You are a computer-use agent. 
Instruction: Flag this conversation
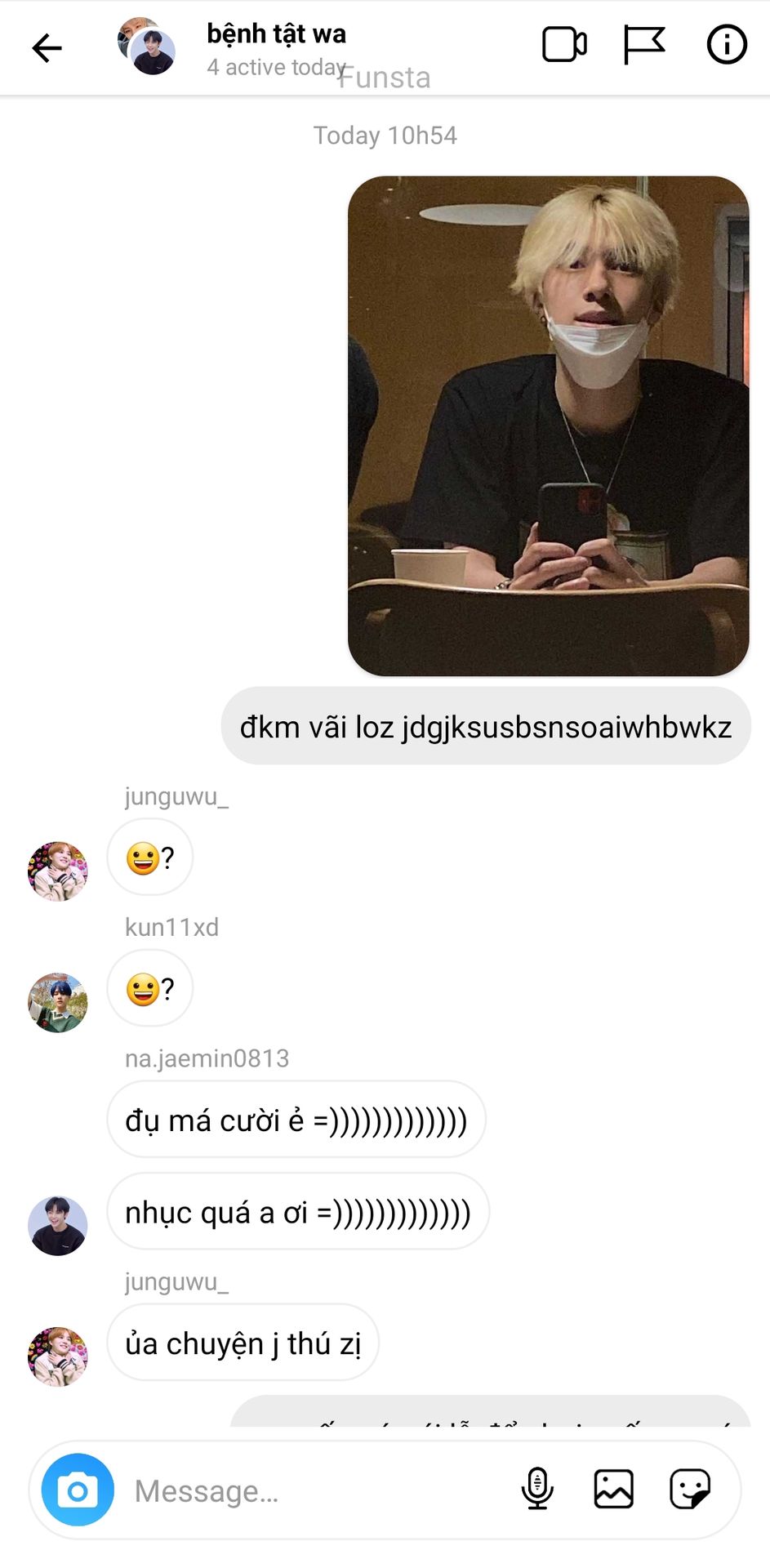pos(644,45)
